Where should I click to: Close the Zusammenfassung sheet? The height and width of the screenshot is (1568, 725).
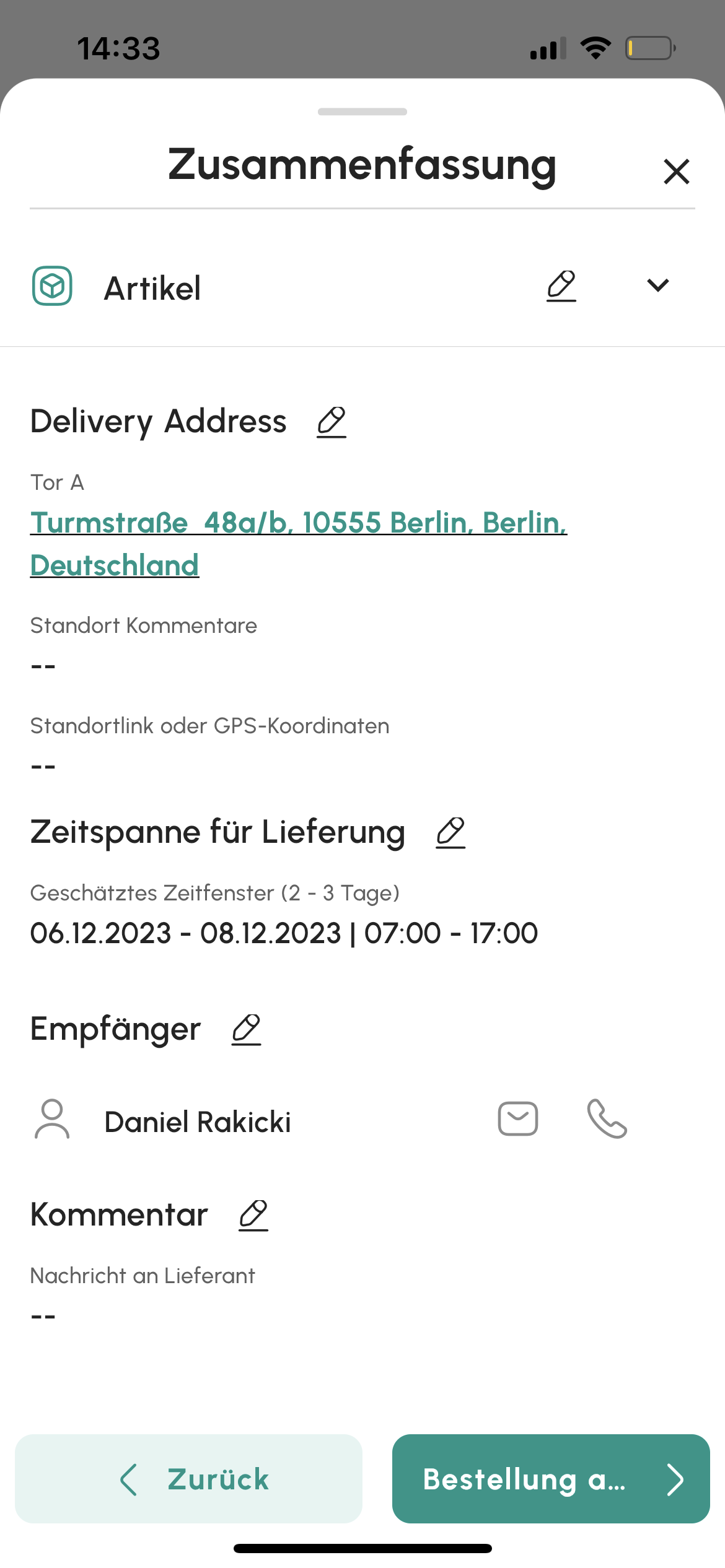[x=676, y=172]
